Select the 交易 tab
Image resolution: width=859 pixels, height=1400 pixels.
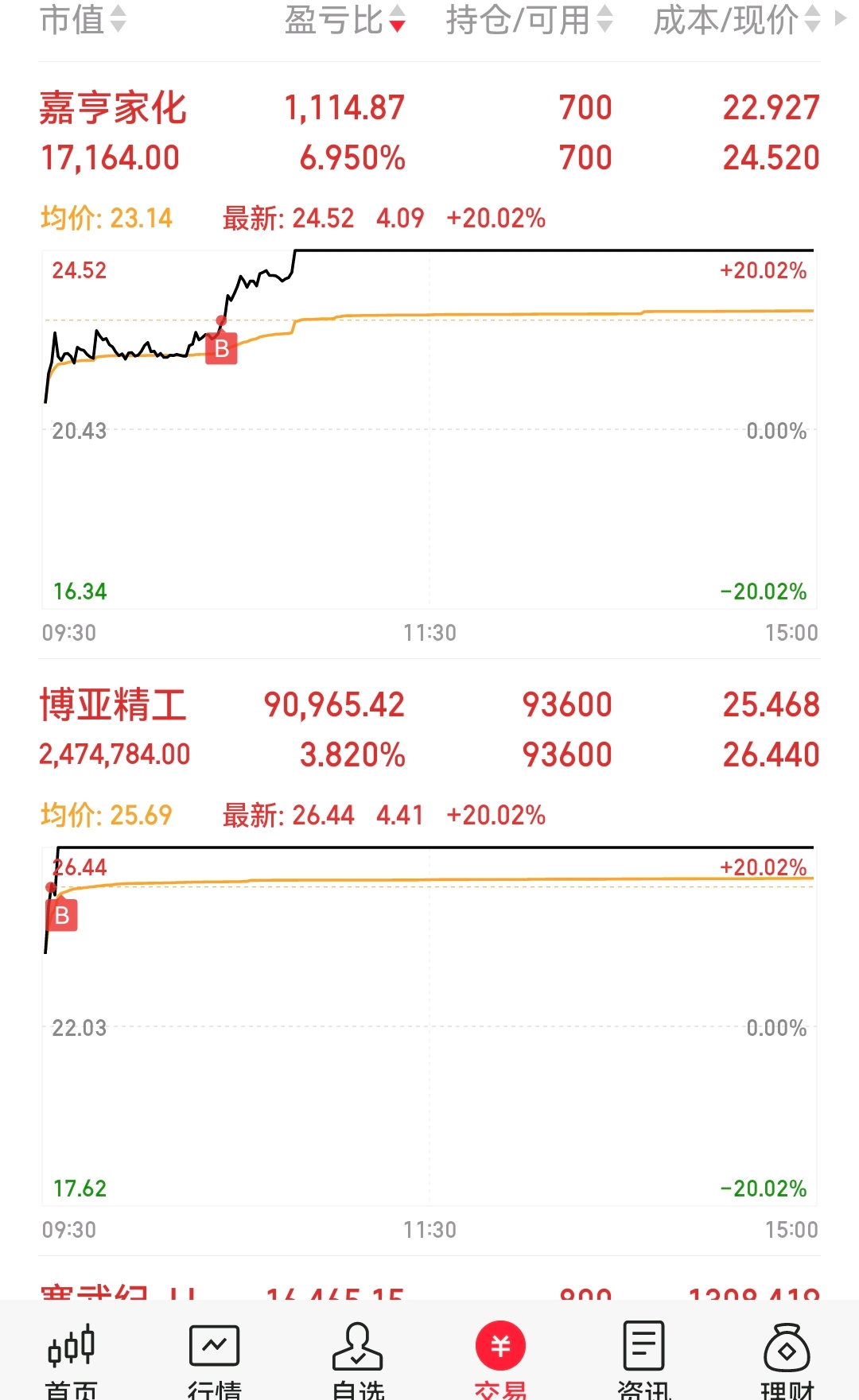(500, 1359)
